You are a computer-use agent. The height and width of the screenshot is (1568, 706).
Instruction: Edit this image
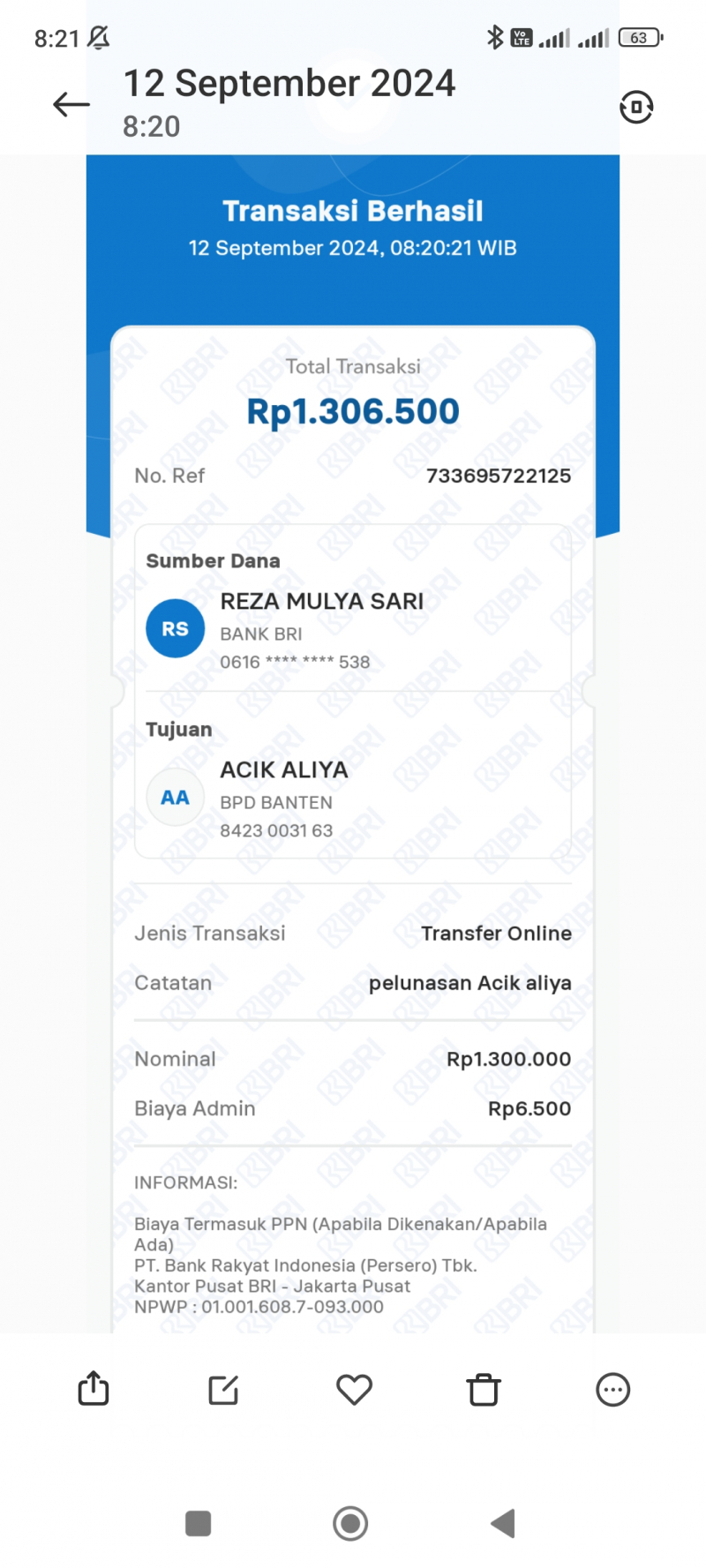tap(223, 1390)
